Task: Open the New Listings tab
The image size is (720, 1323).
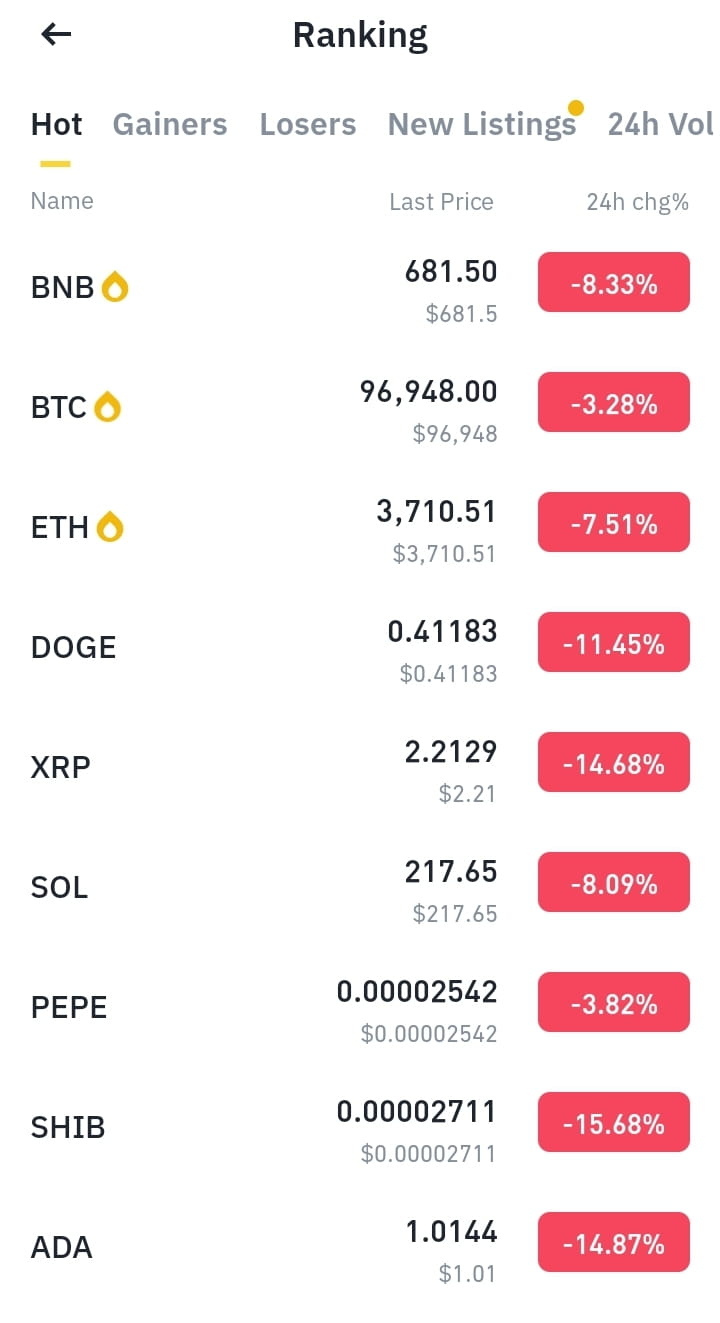Action: click(482, 124)
